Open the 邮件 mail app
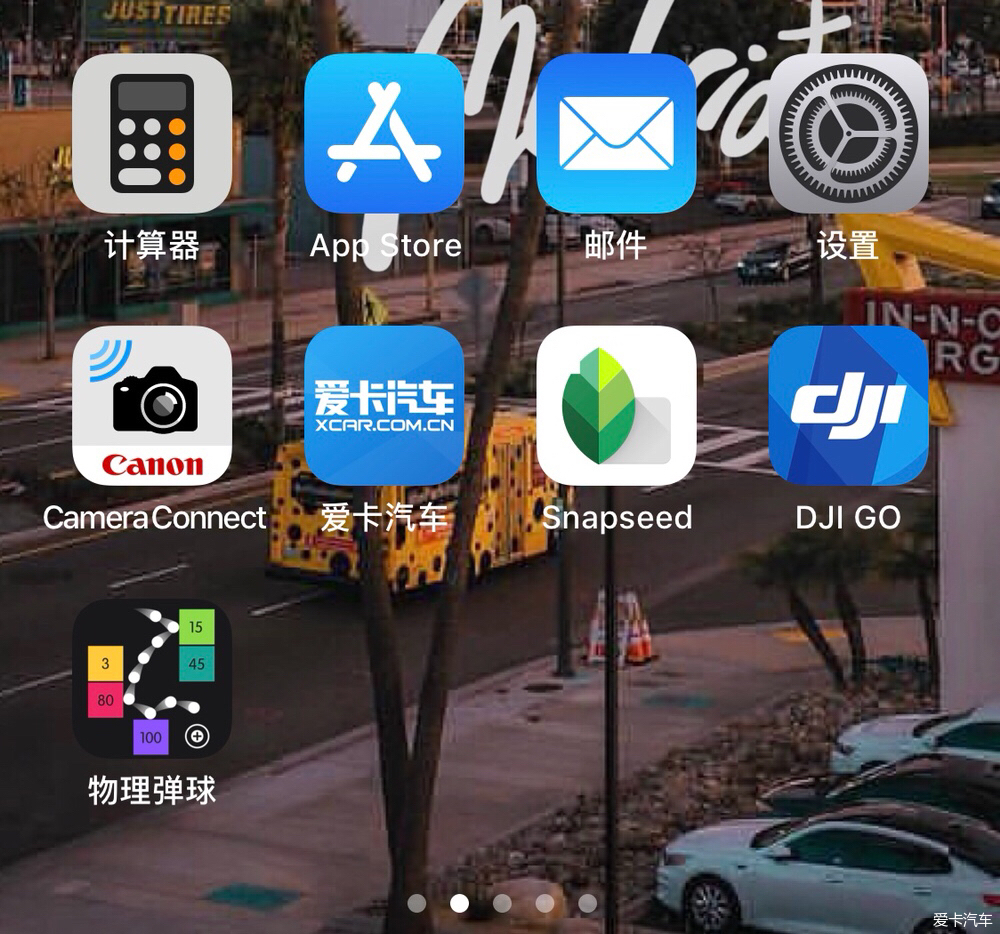Viewport: 1000px width, 934px height. (616, 133)
